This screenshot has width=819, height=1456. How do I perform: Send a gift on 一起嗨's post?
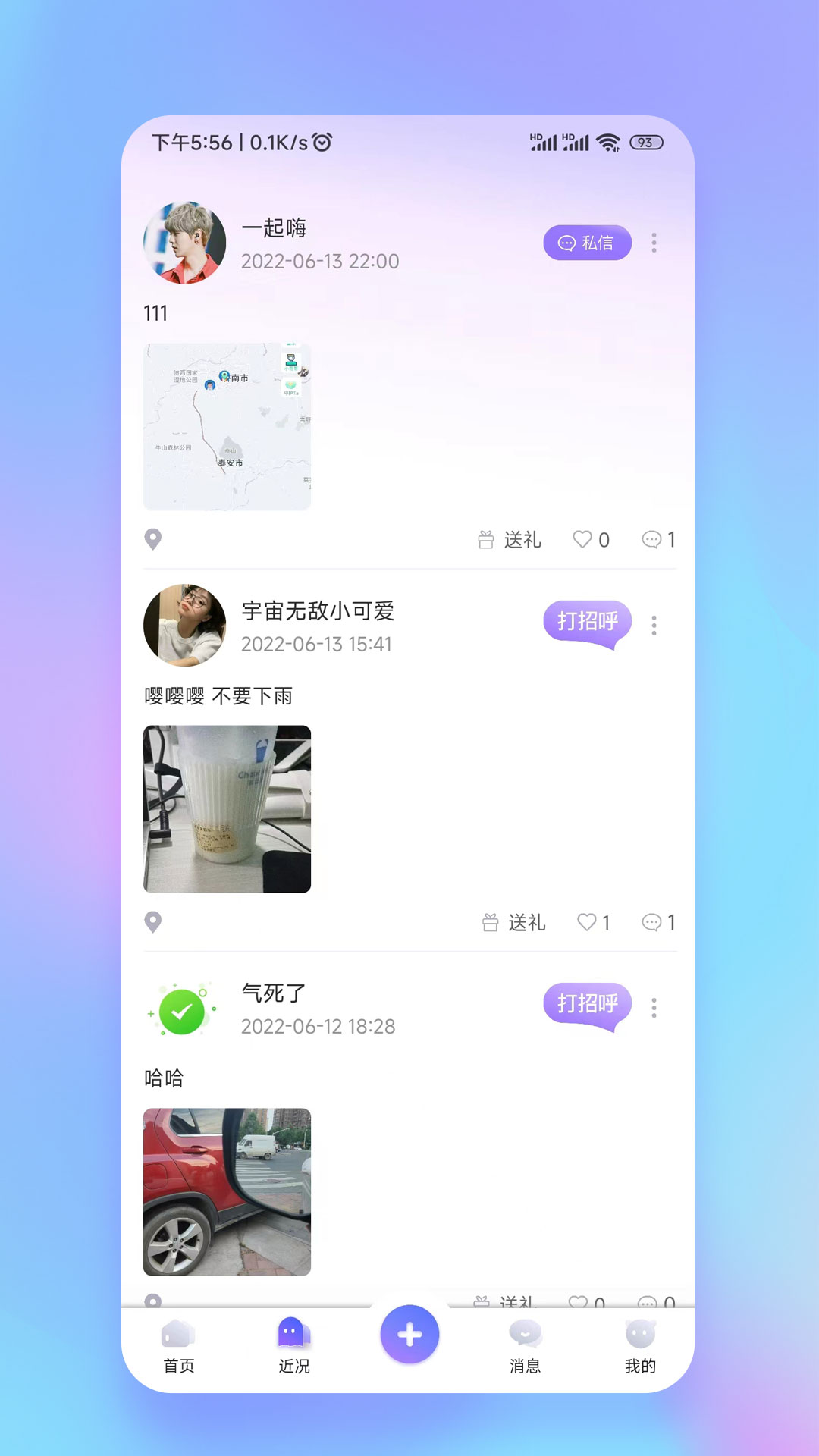pos(510,540)
